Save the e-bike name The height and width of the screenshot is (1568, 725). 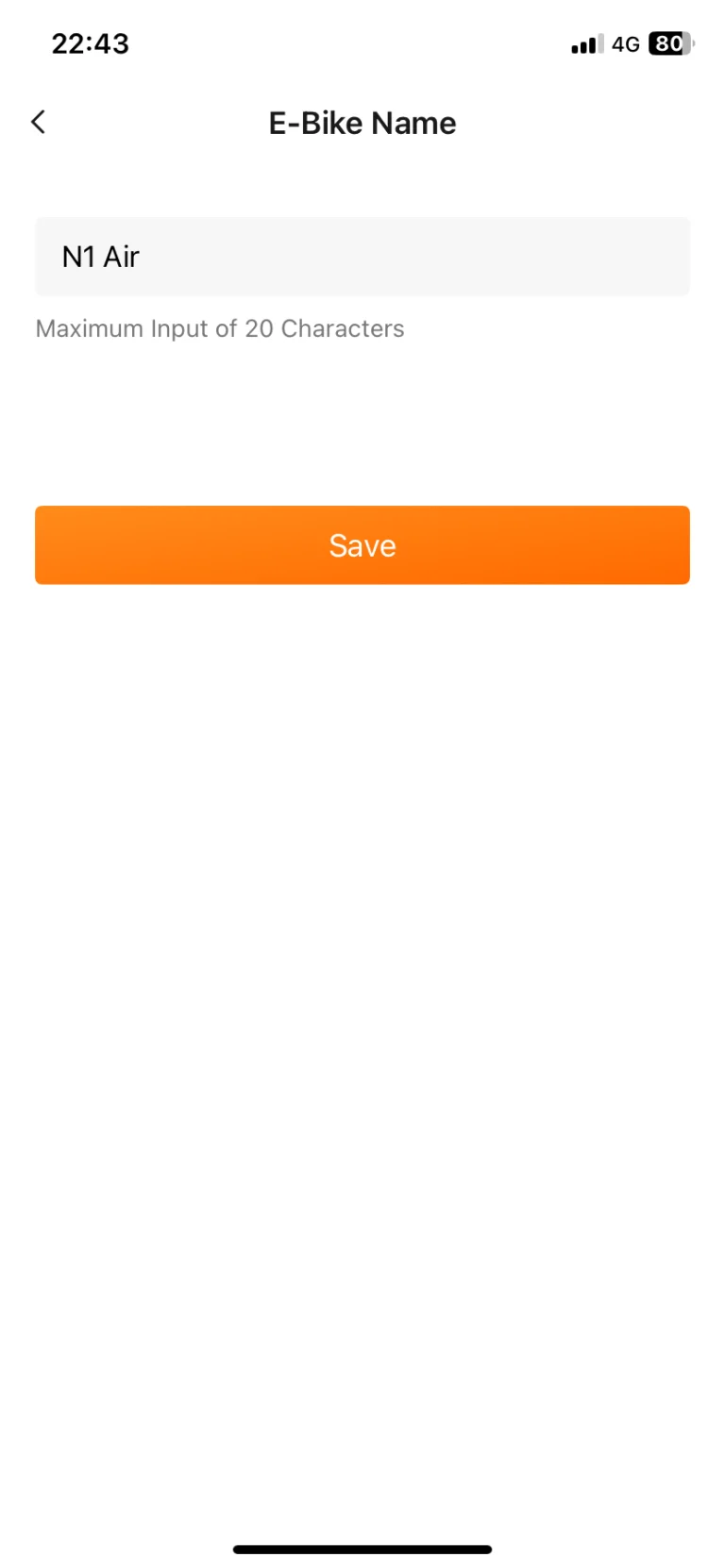(x=362, y=545)
